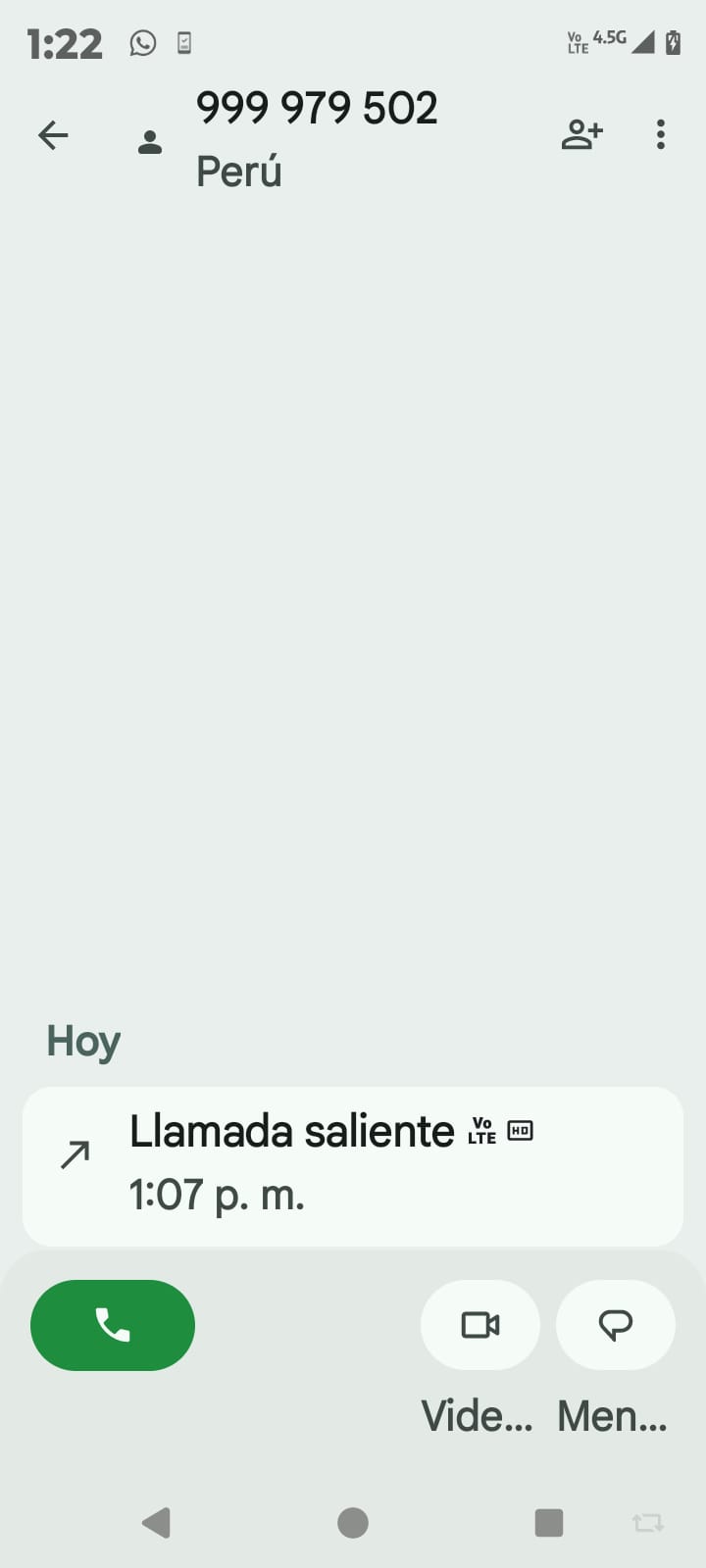
Task: Send a message to this number
Action: [615, 1325]
